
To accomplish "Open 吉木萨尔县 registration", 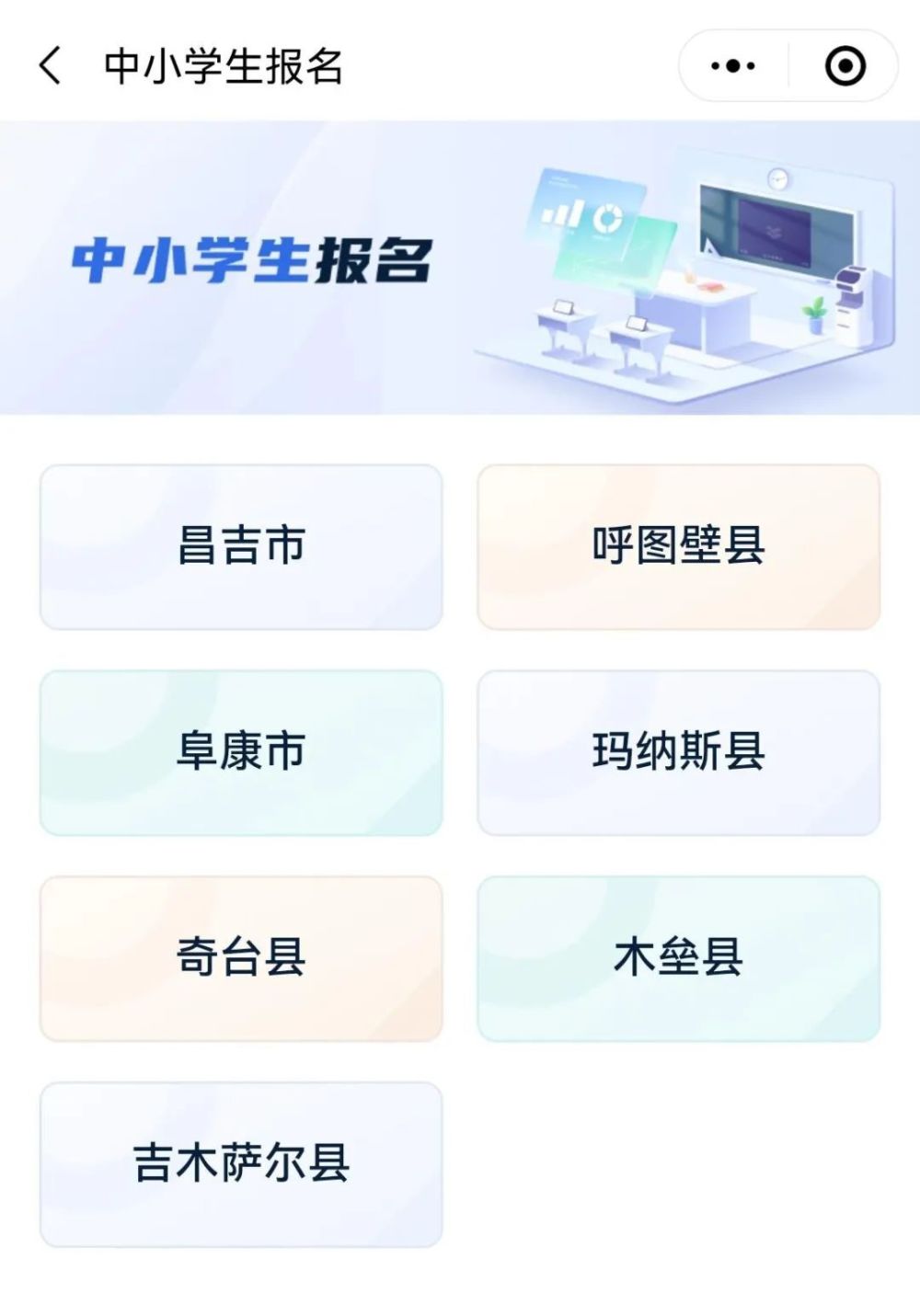I will [x=241, y=1164].
